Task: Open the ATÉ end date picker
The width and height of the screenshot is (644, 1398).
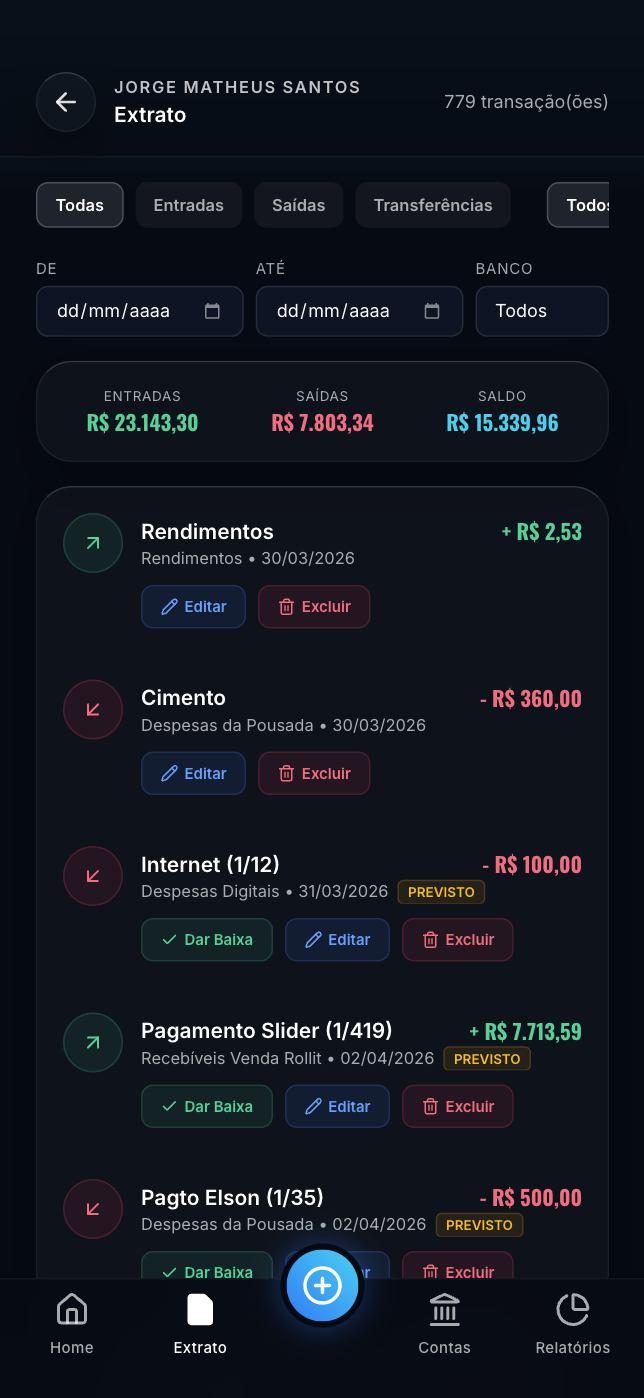Action: pyautogui.click(x=359, y=311)
